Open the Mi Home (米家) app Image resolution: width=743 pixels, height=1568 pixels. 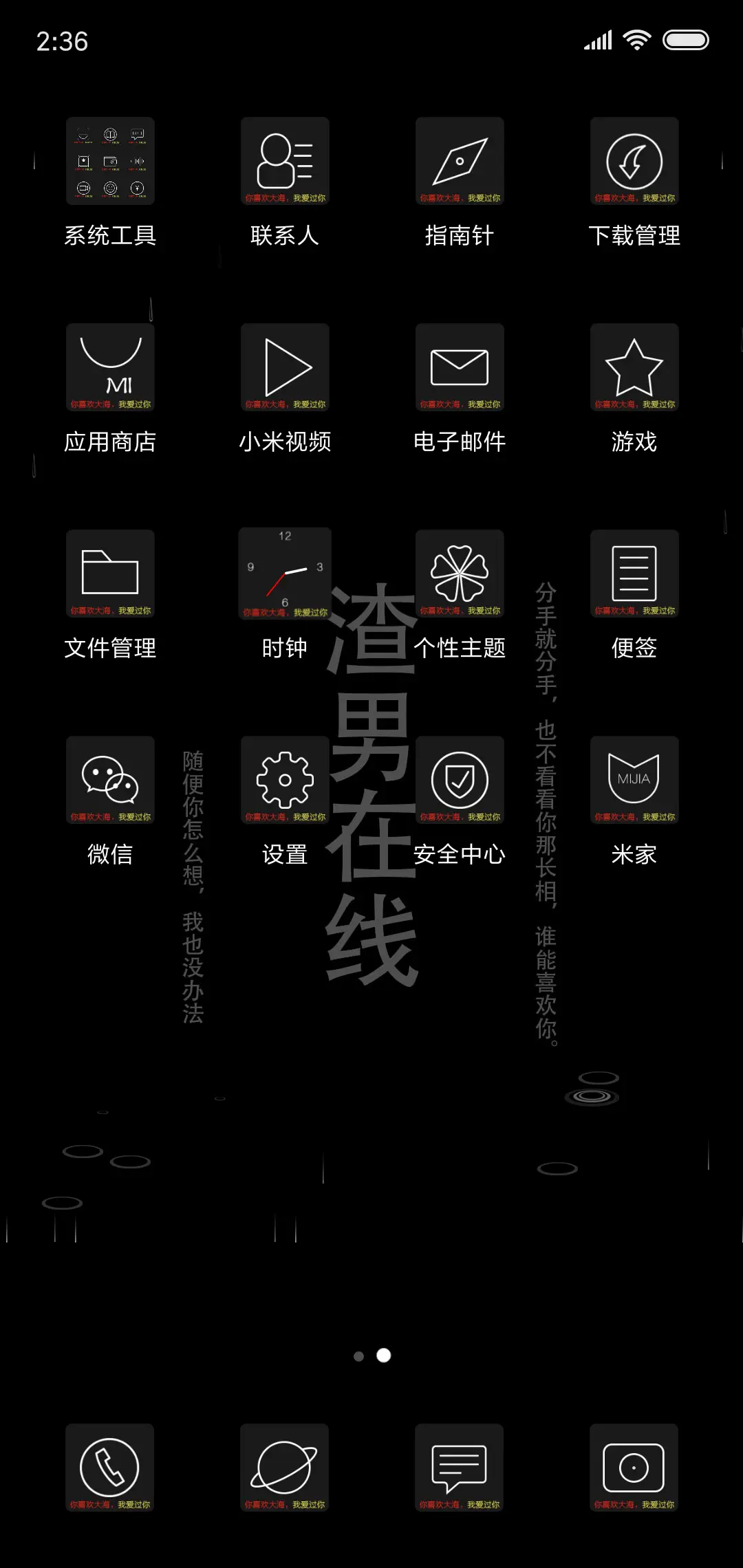(x=634, y=781)
